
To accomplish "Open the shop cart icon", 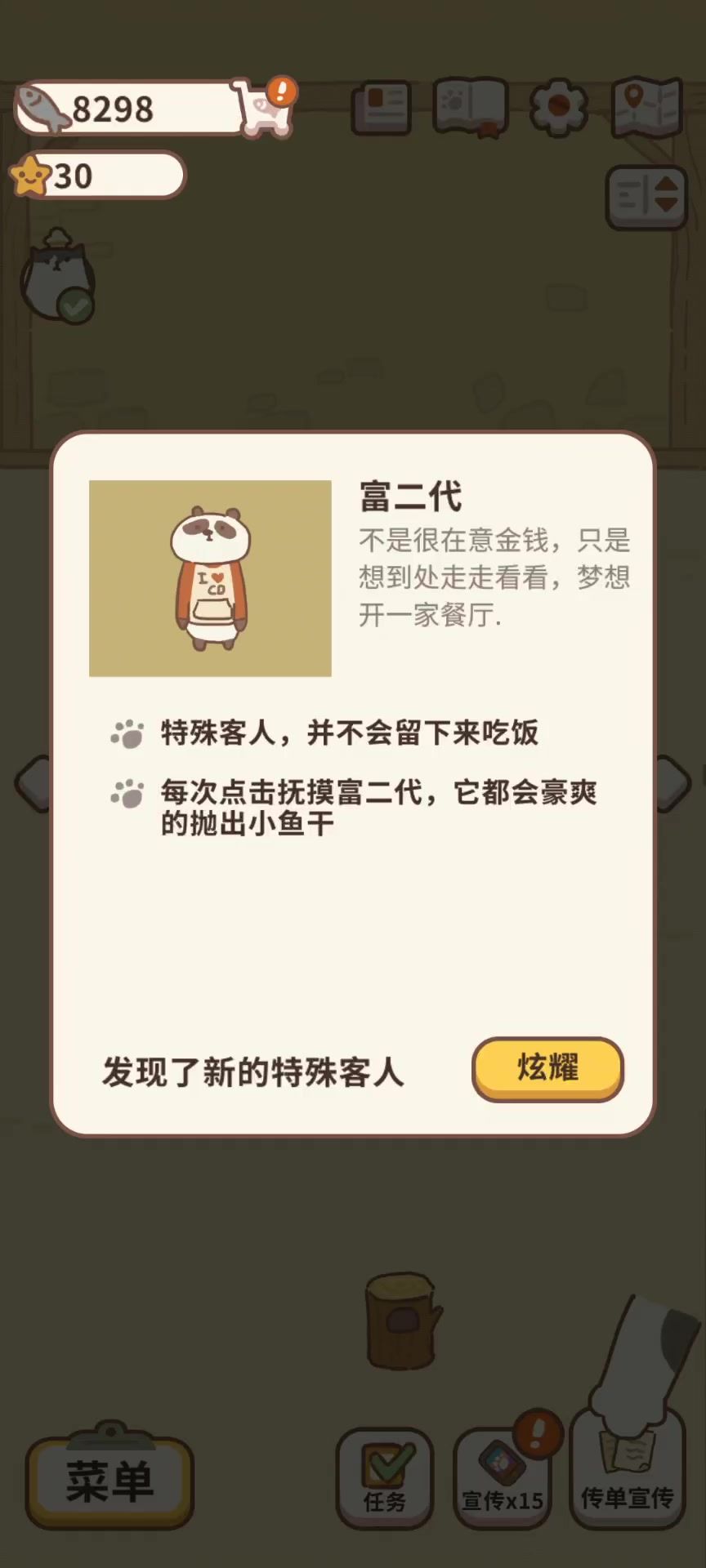I will coord(263,108).
